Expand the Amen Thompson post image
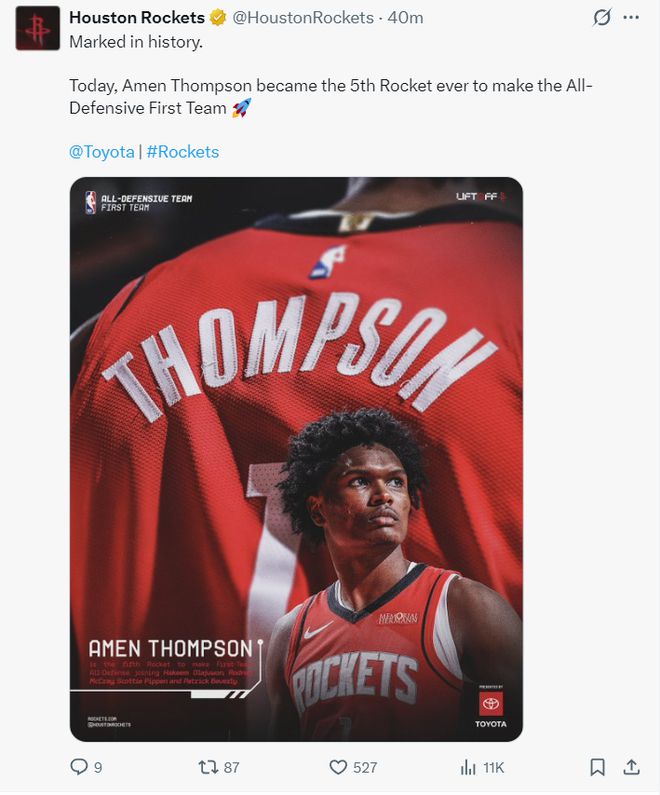The image size is (660, 795). 296,459
